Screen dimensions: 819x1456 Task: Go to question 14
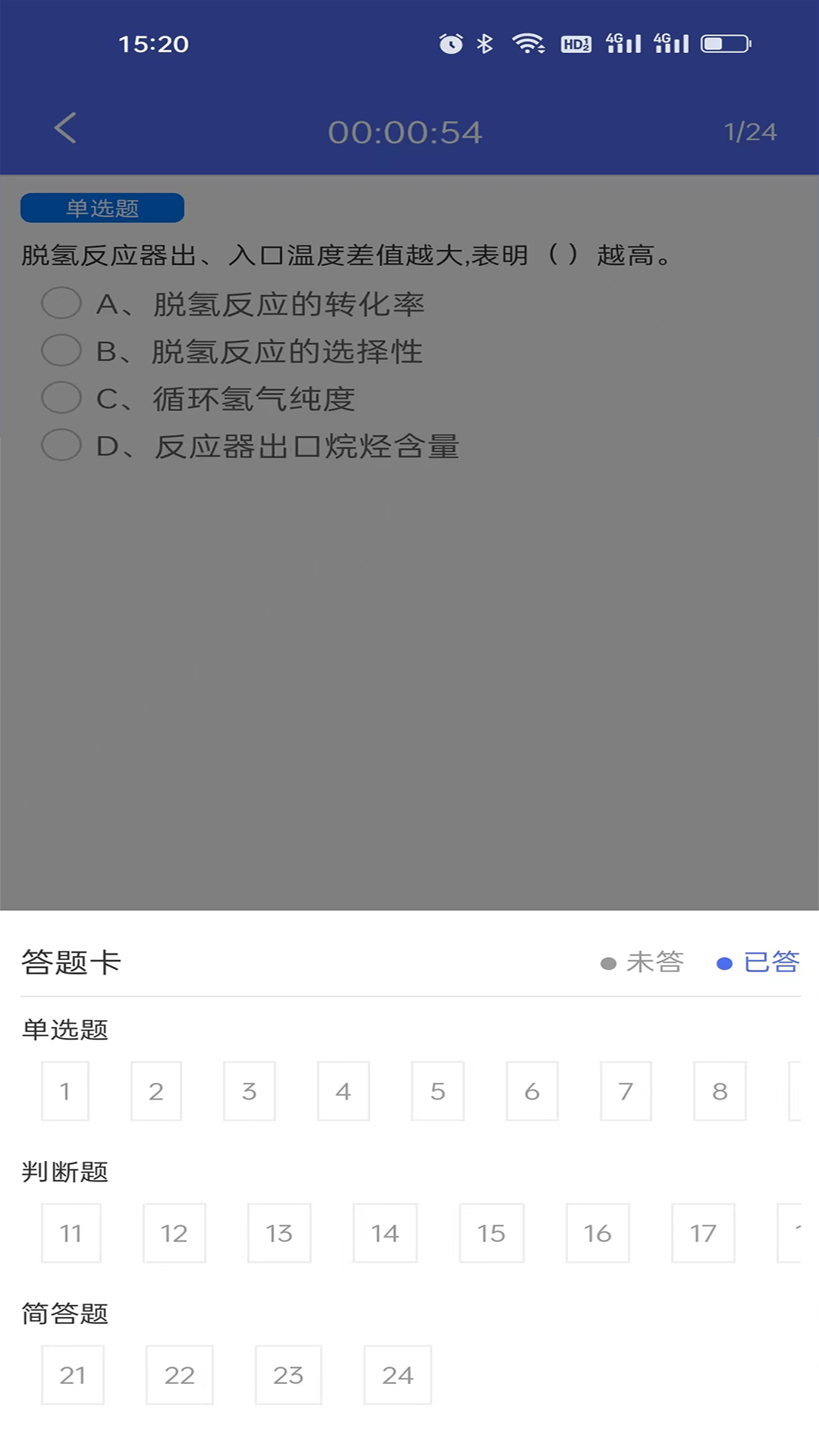(385, 1233)
